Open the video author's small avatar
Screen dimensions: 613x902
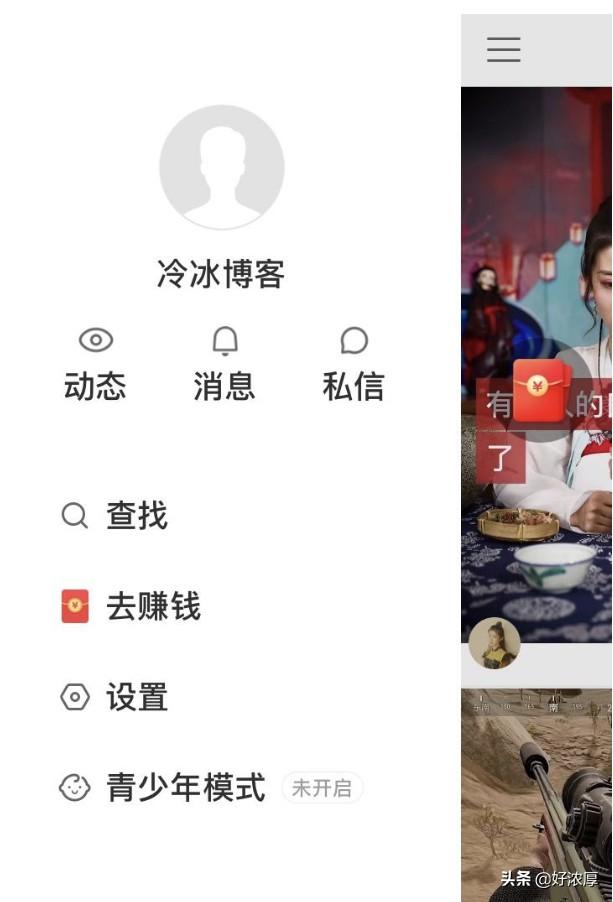coord(494,643)
